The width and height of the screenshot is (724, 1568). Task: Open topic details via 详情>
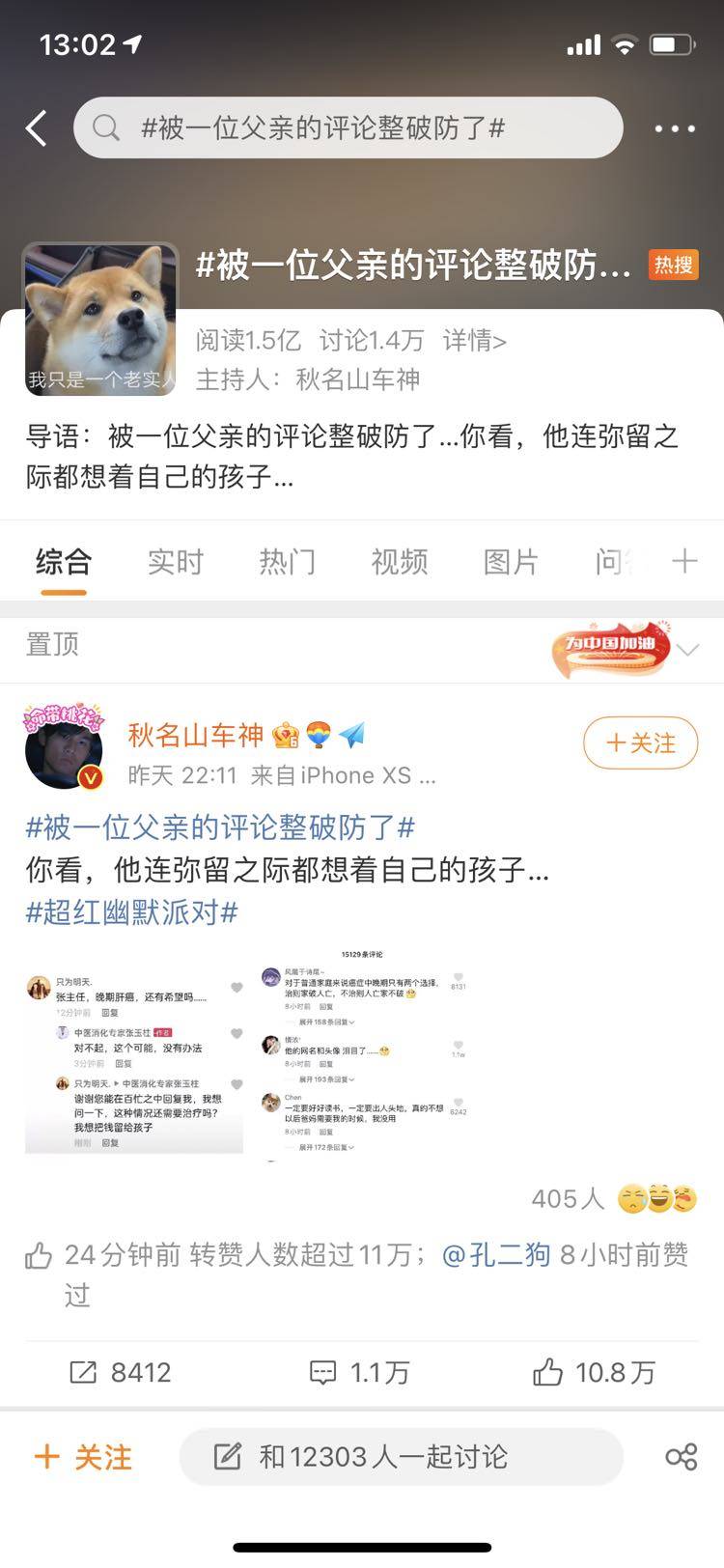[474, 340]
